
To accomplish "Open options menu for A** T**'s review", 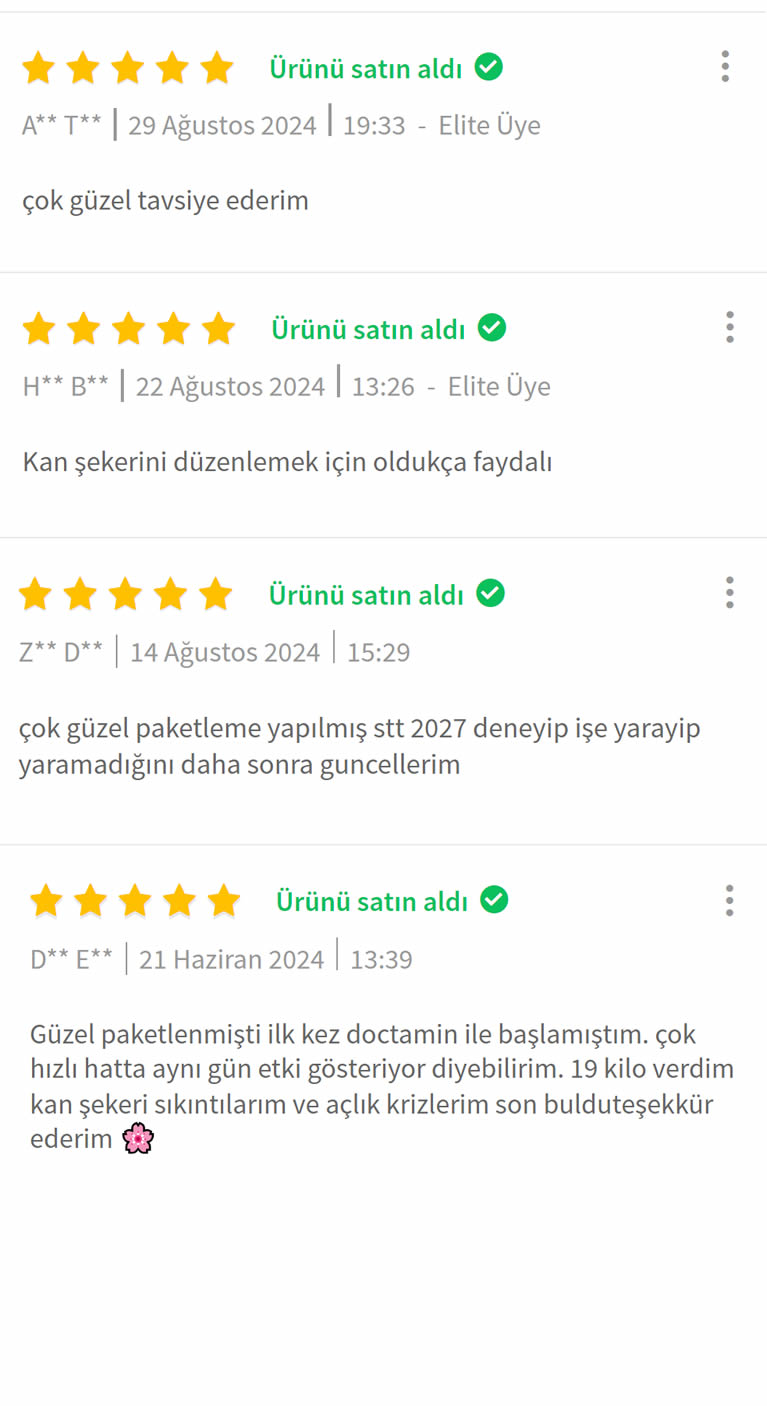I will [725, 66].
